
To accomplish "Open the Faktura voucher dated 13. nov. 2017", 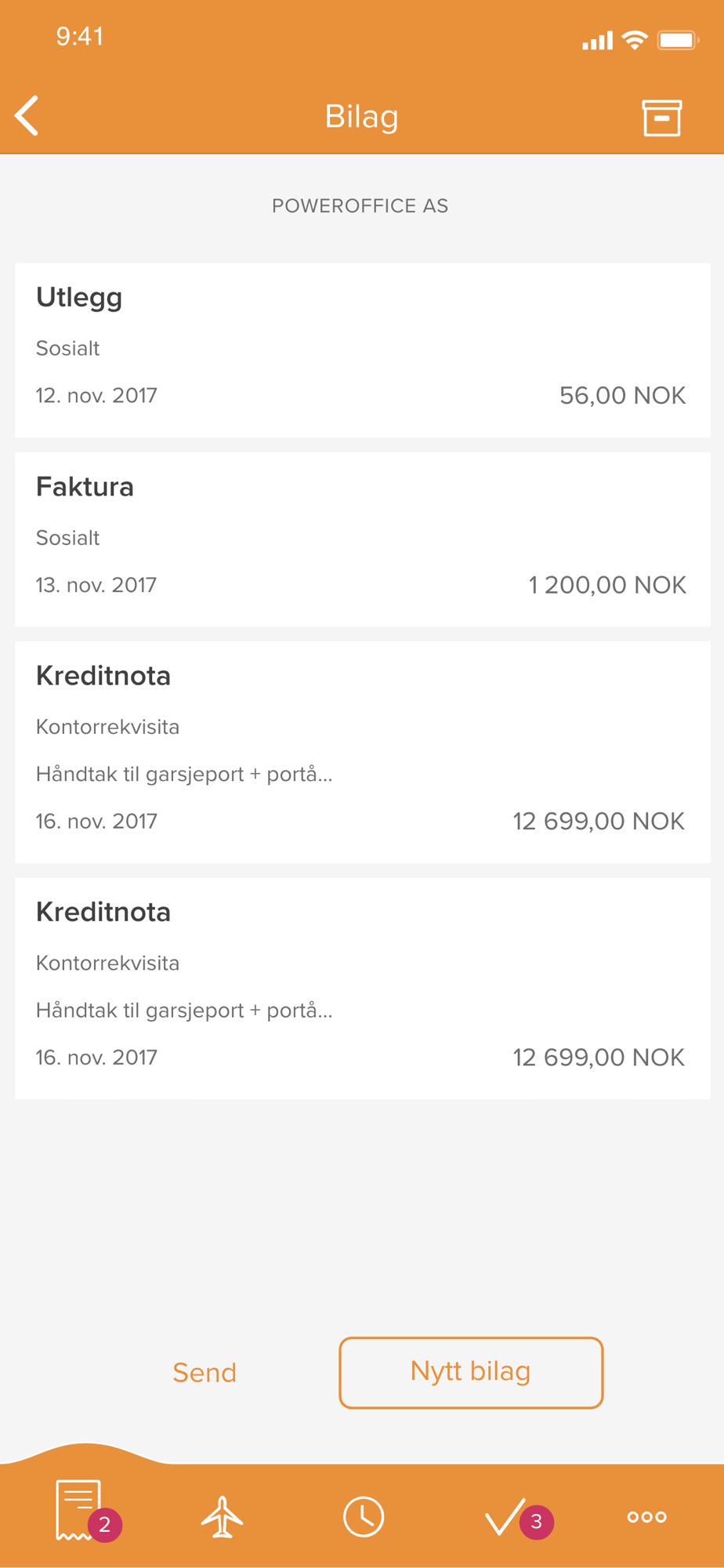I will (363, 539).
